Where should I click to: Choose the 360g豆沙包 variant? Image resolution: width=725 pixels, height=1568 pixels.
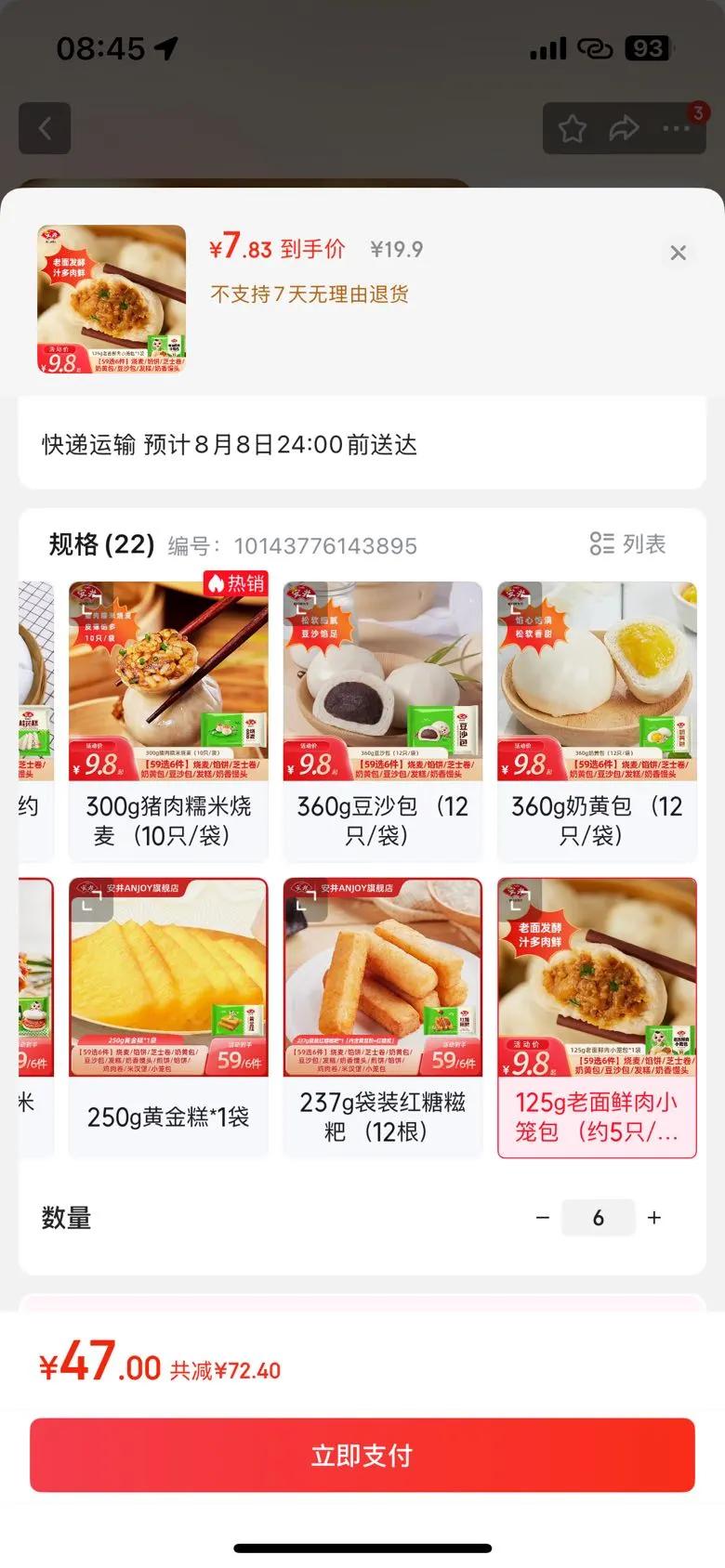382,720
